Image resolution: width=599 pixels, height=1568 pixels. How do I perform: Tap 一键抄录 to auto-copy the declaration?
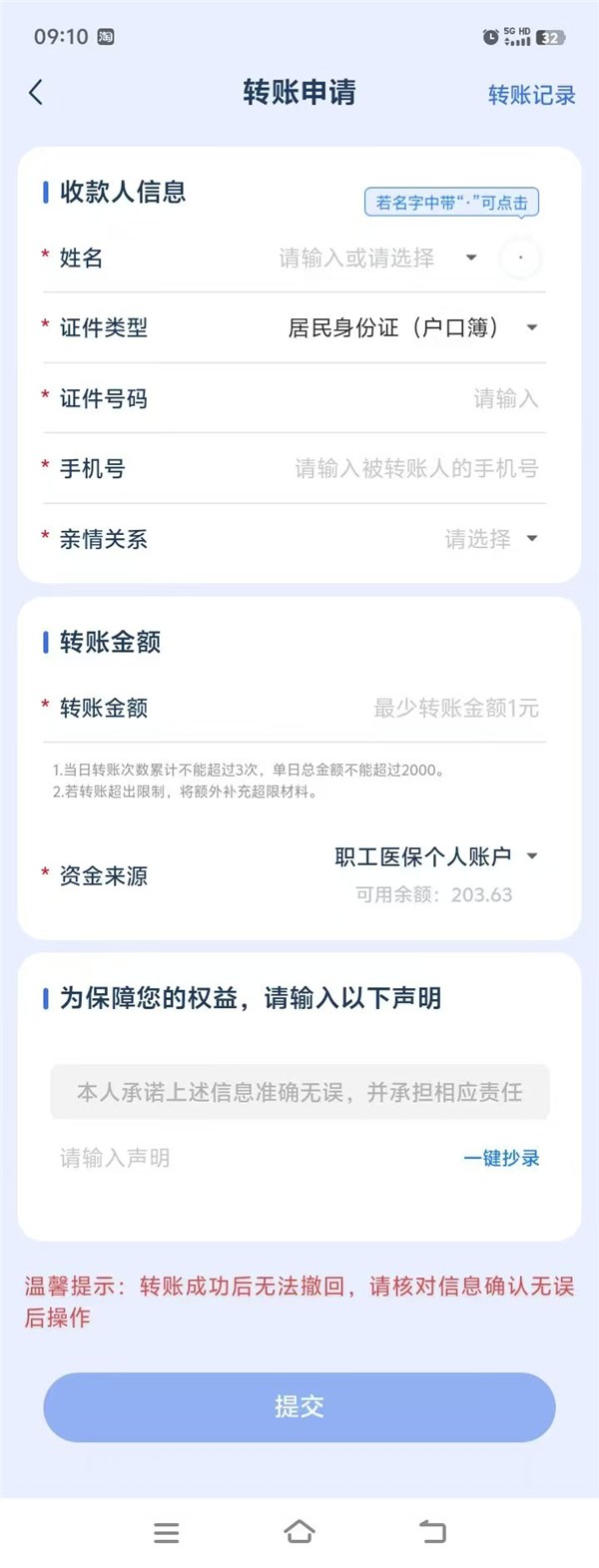[501, 1158]
